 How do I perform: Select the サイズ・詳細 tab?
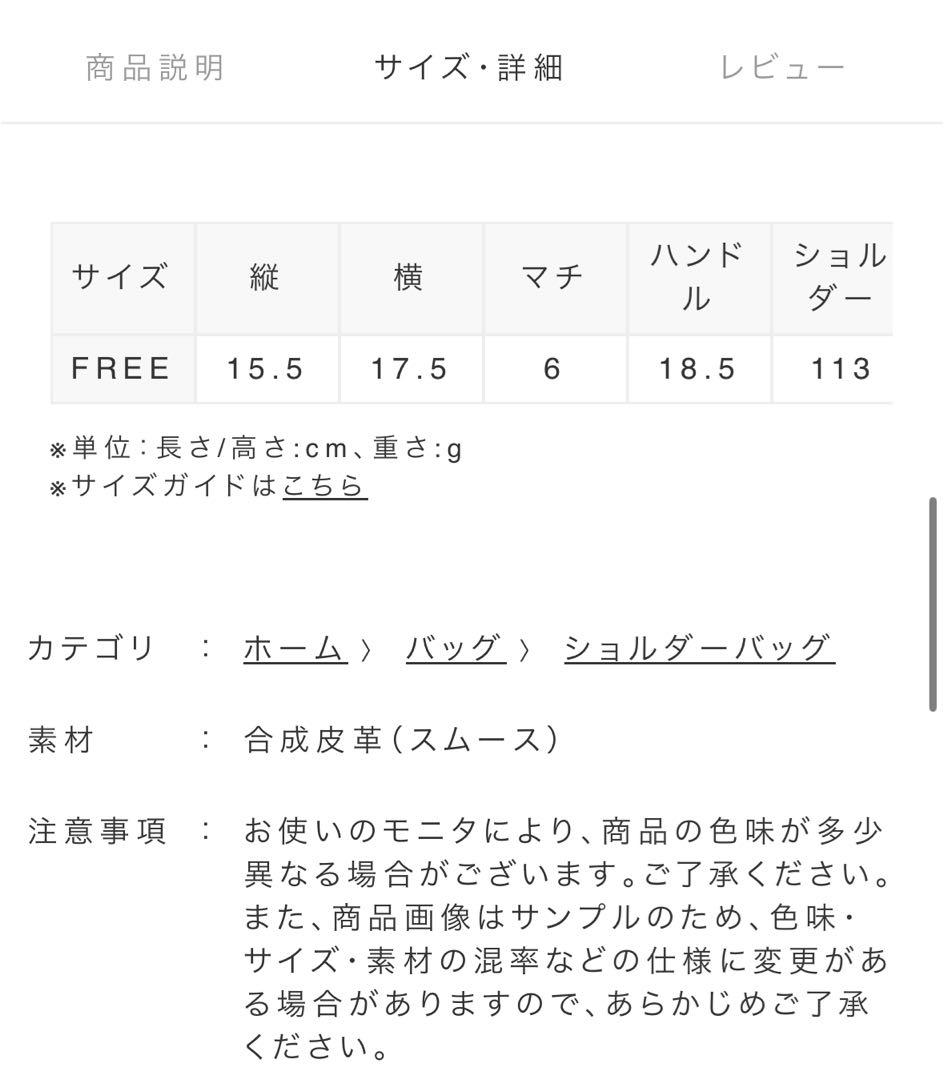(469, 67)
